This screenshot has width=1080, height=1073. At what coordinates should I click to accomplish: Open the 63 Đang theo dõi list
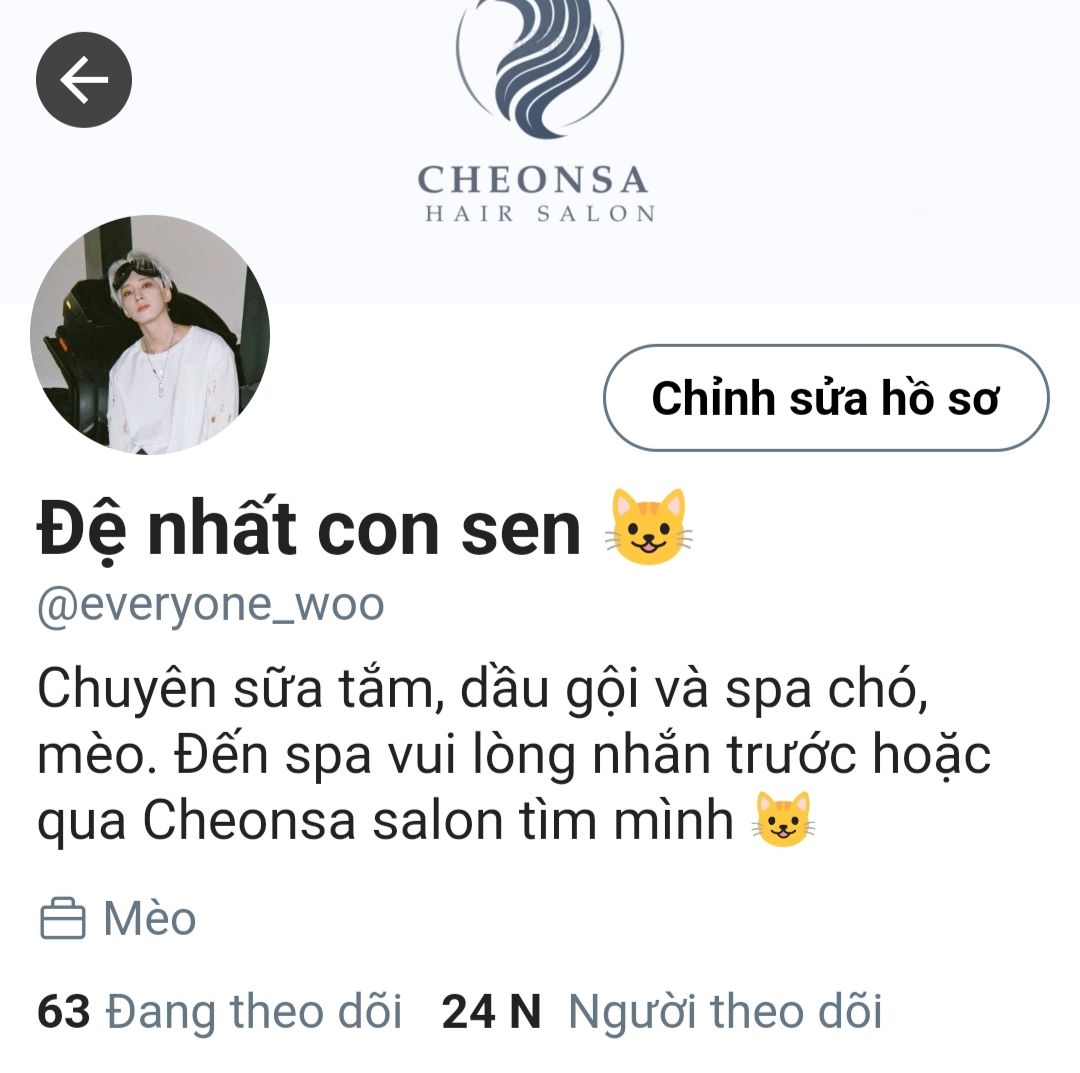tap(220, 1012)
